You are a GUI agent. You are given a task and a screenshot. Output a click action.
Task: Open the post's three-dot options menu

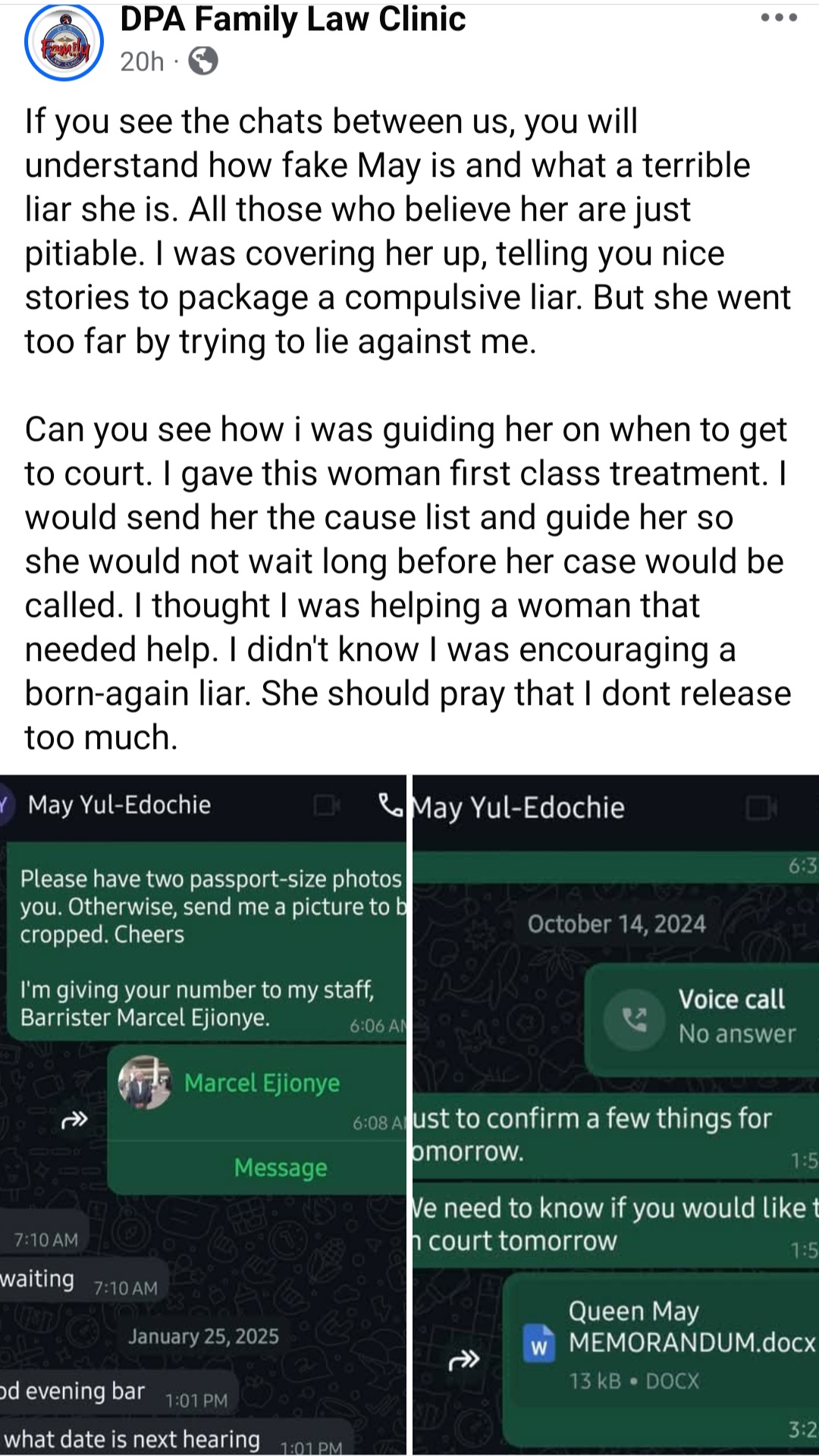pos(779,18)
